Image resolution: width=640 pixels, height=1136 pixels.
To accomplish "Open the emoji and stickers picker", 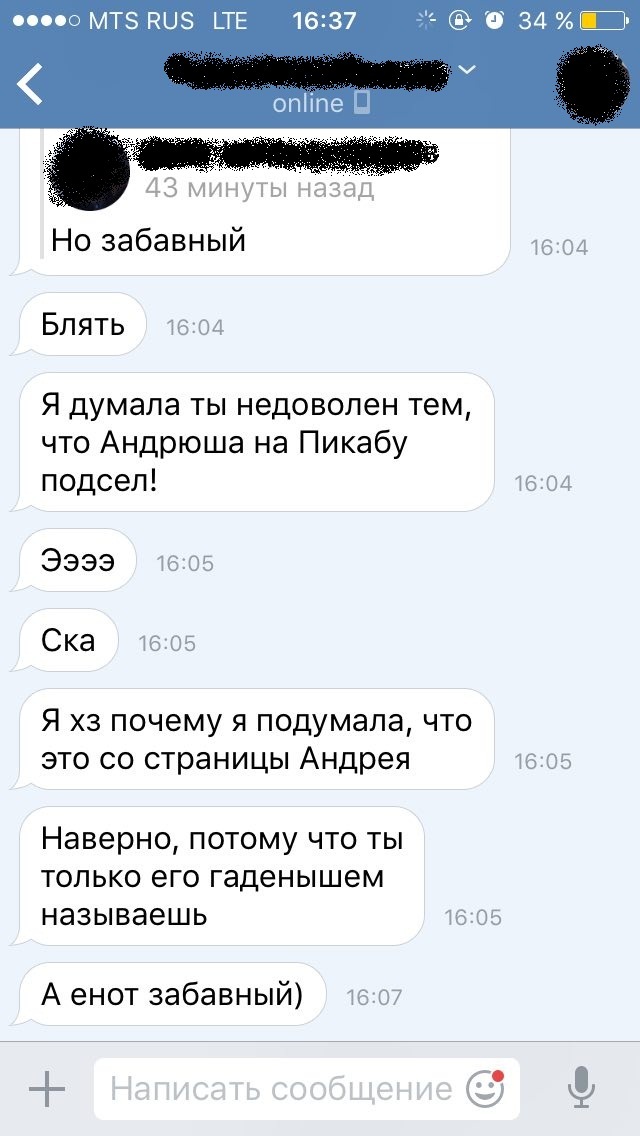I will click(485, 1088).
